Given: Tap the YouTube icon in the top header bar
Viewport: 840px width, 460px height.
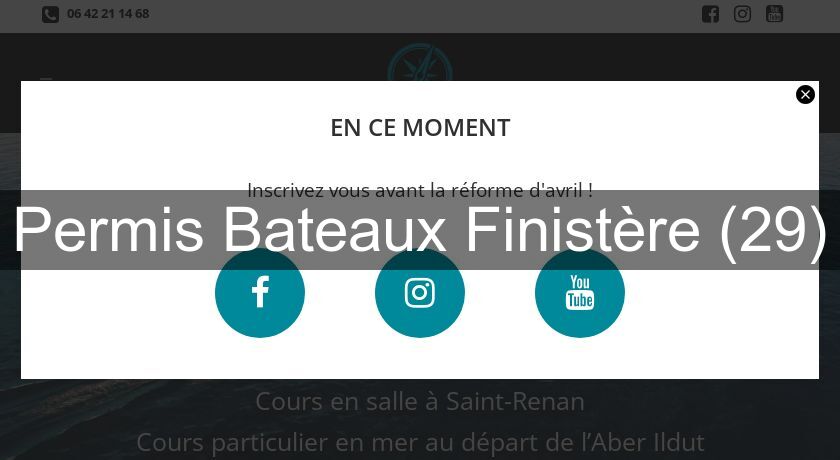Looking at the screenshot, I should tap(774, 14).
